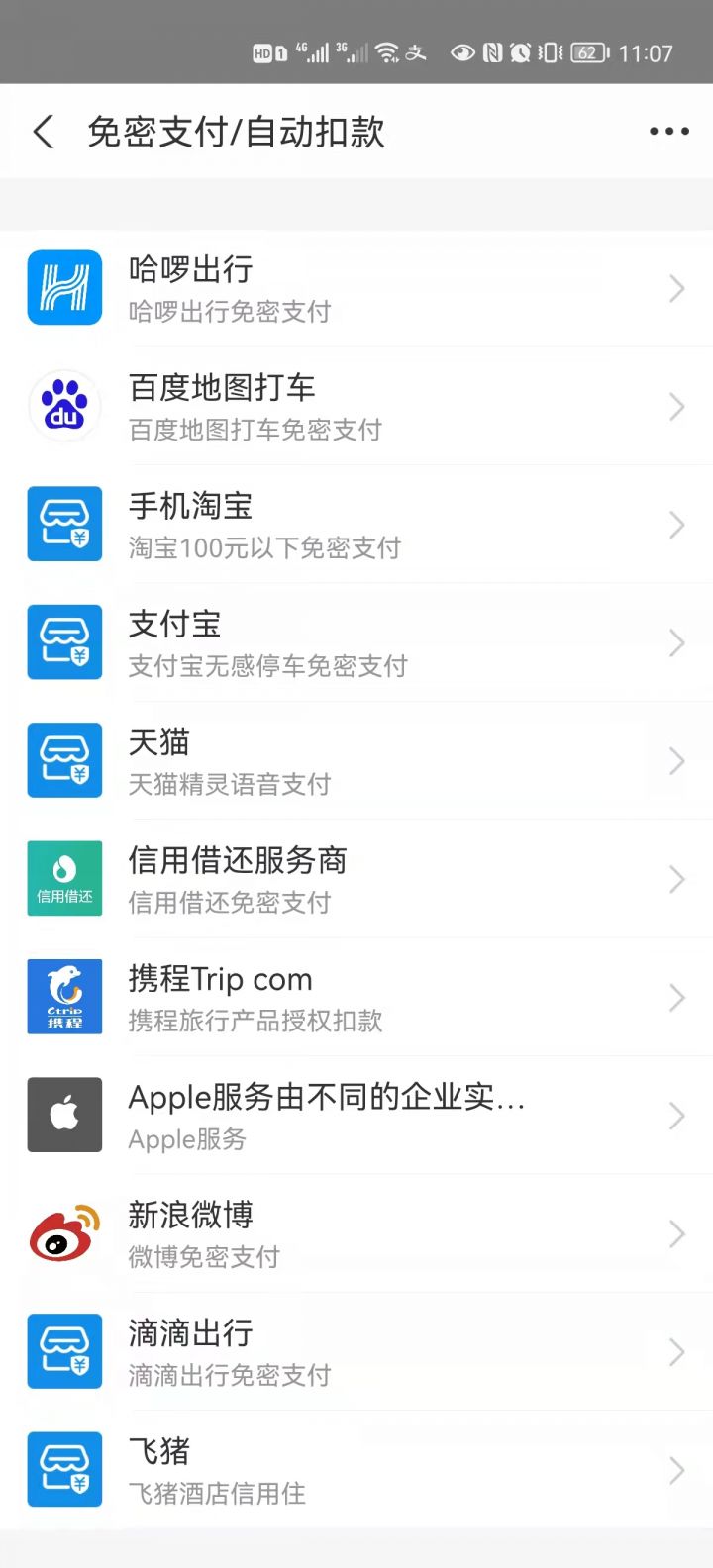Go back from 免密支付/自动扣款 page
713x1568 pixels.
click(x=44, y=132)
